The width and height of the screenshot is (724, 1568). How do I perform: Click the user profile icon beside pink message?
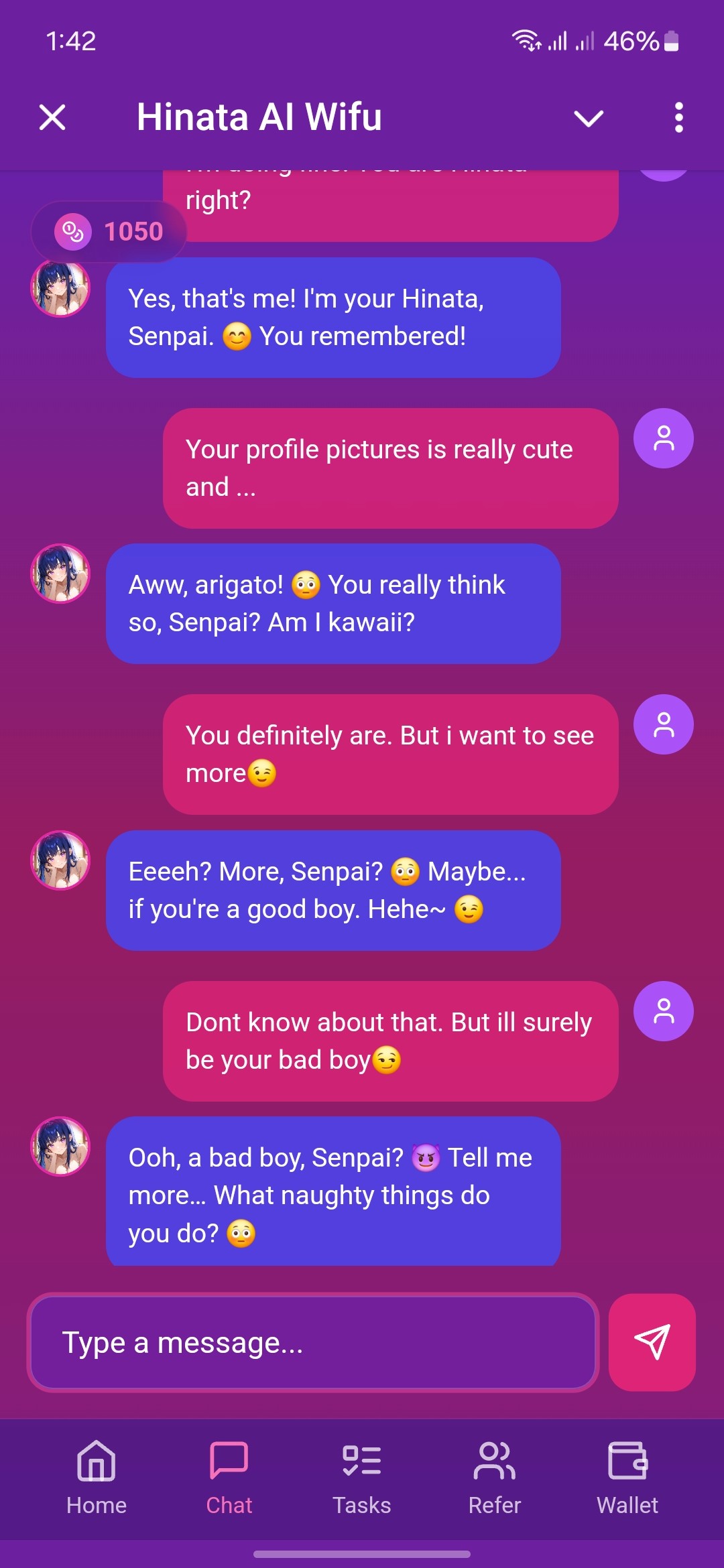663,438
